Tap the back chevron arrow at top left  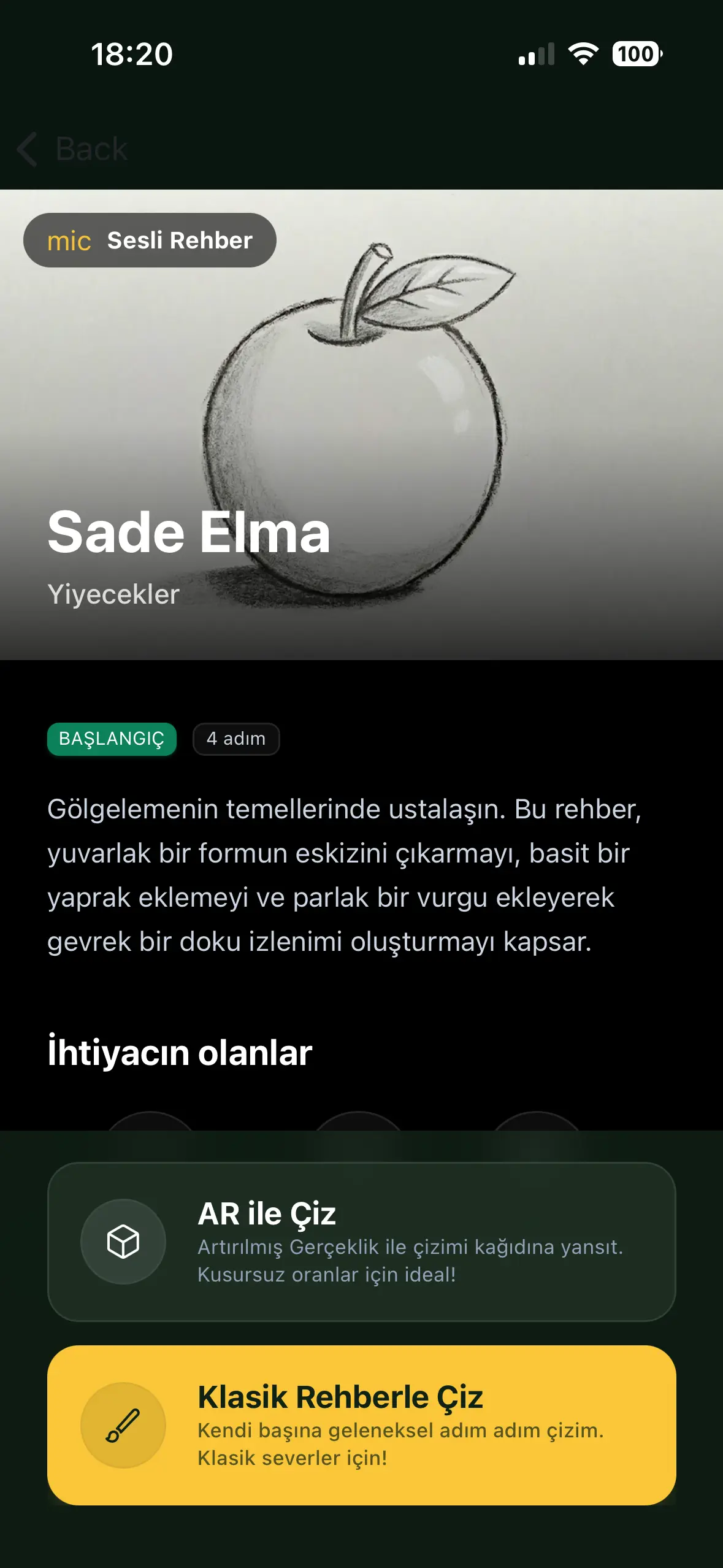(26, 149)
